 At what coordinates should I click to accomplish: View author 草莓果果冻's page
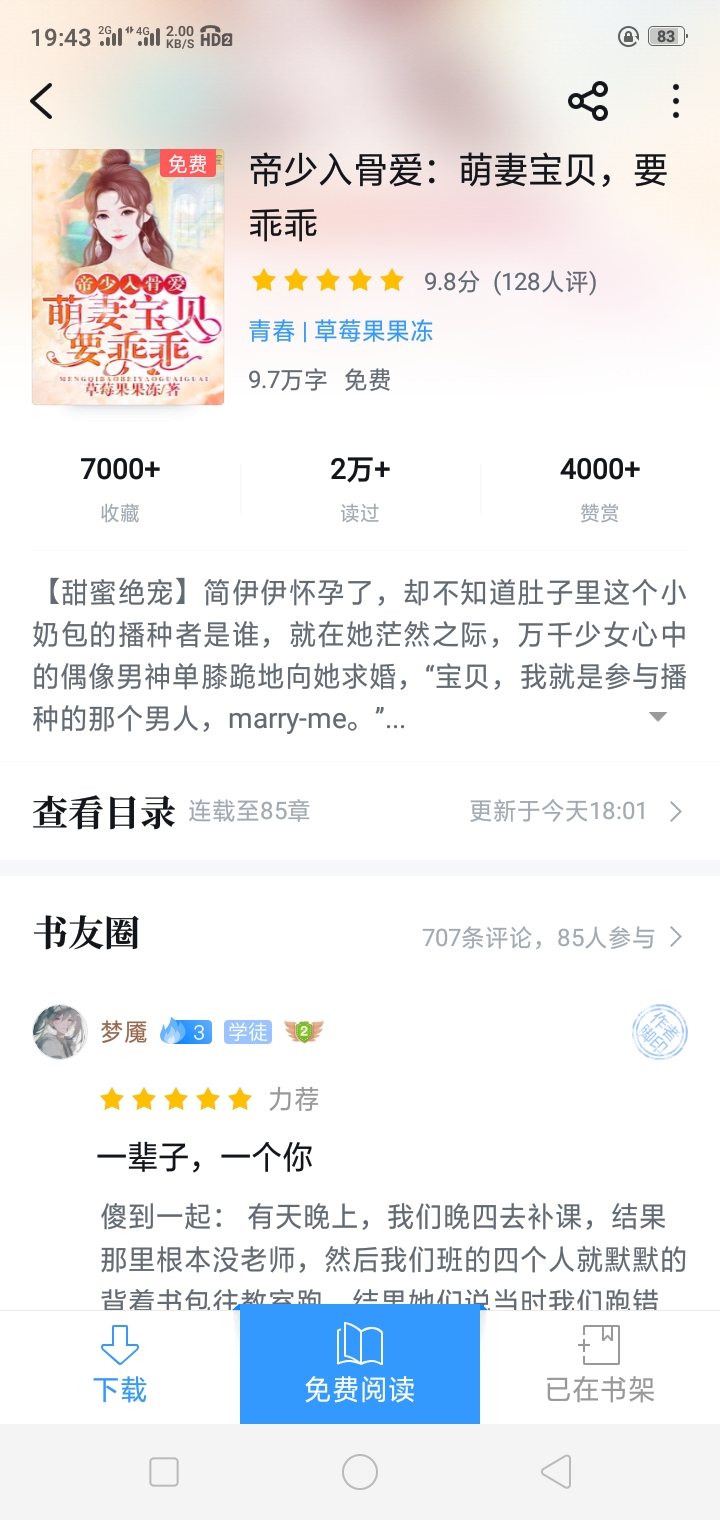click(374, 331)
